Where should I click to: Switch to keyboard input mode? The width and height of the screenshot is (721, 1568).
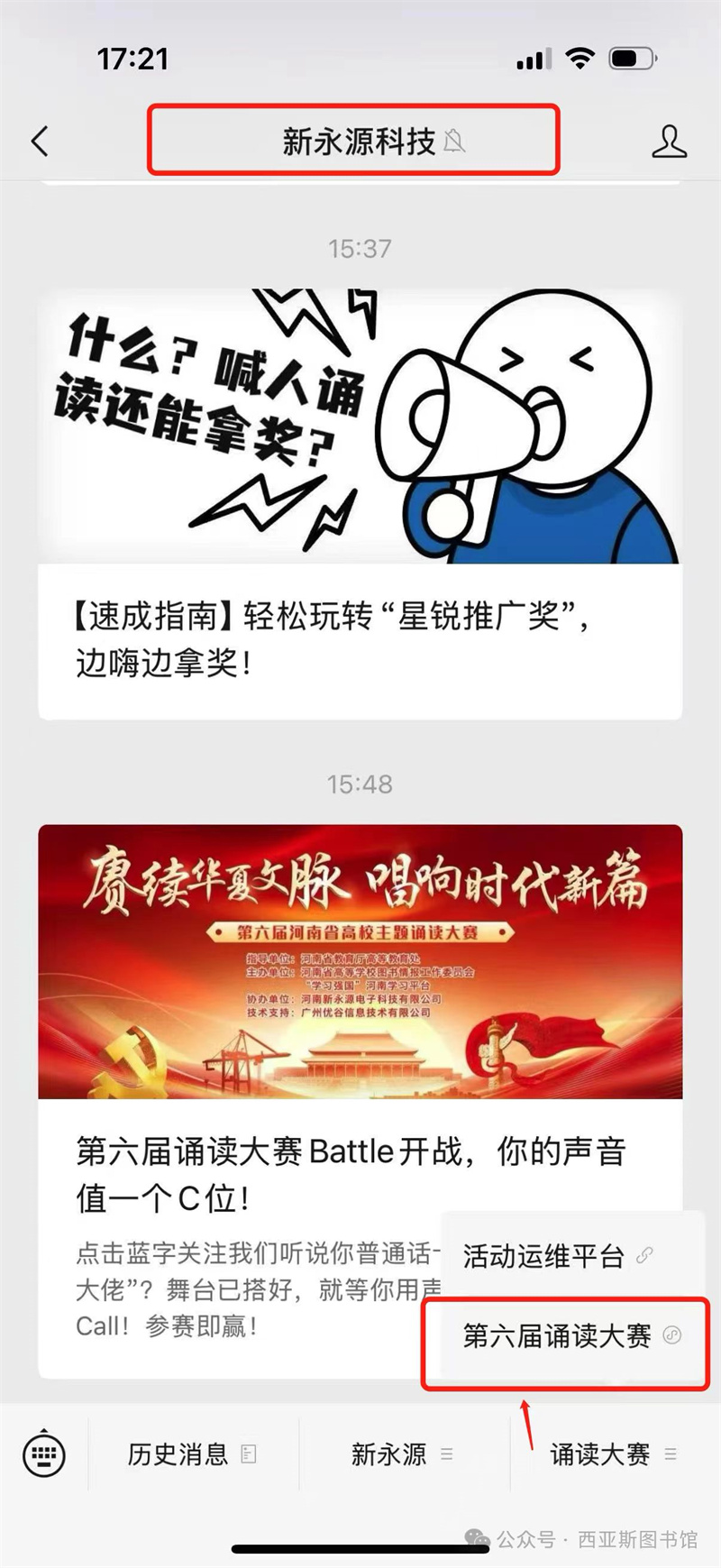44,1453
